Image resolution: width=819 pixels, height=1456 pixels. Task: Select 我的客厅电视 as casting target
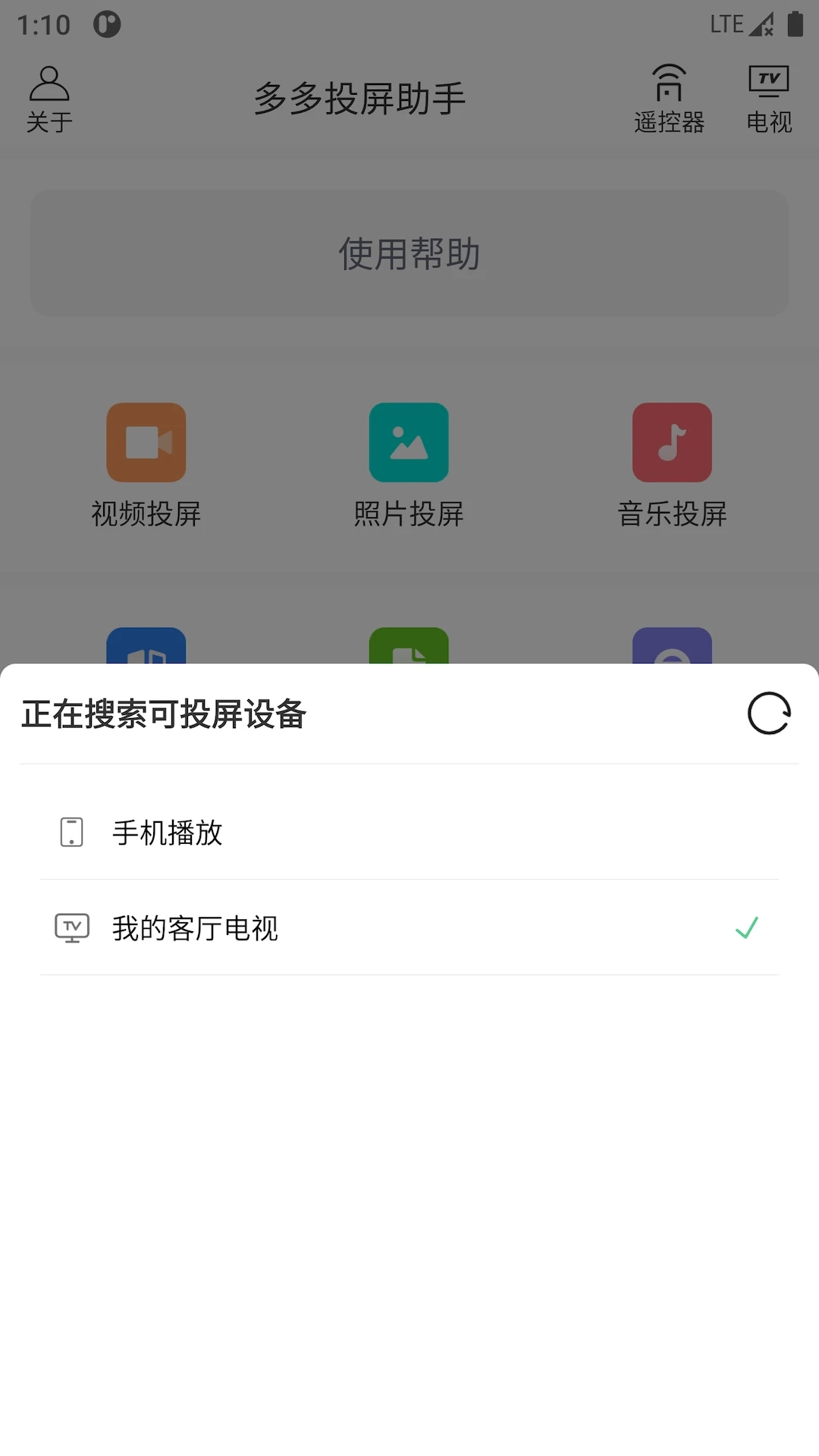pyautogui.click(x=194, y=927)
